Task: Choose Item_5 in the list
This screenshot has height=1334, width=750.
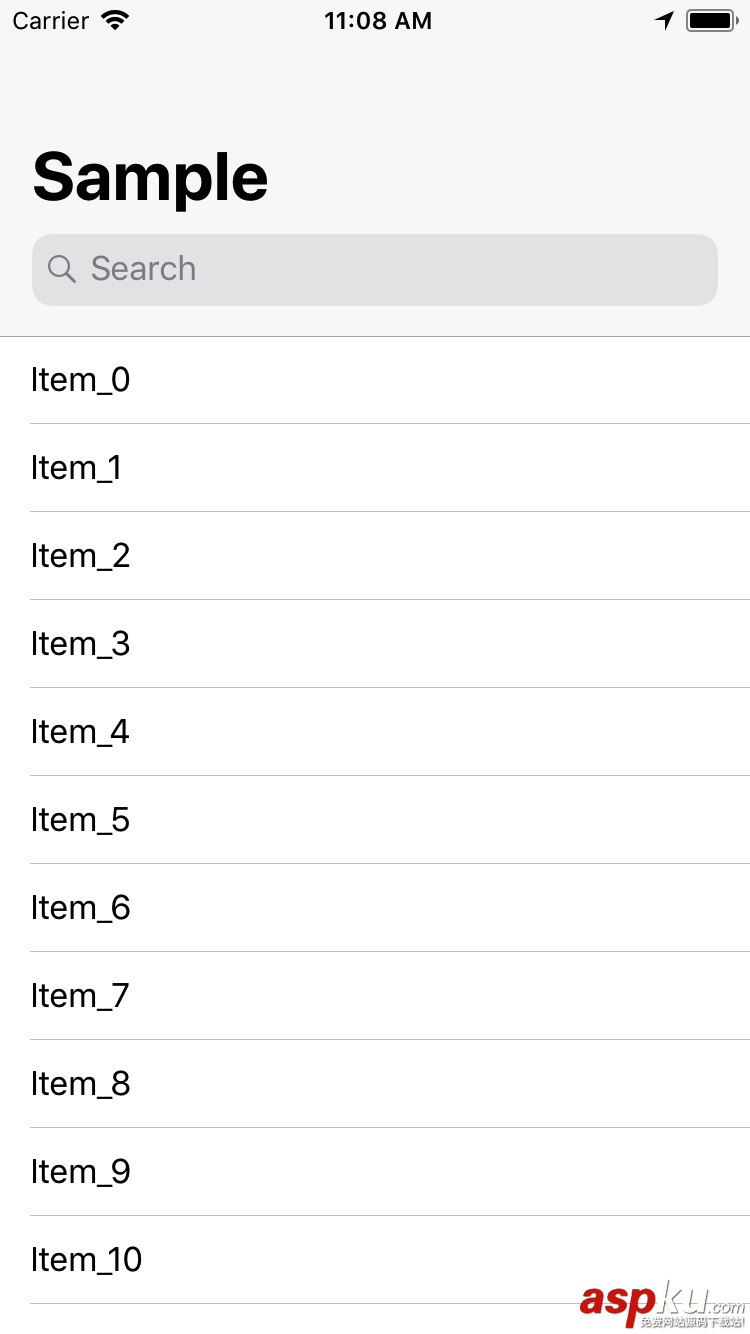Action: tap(80, 820)
